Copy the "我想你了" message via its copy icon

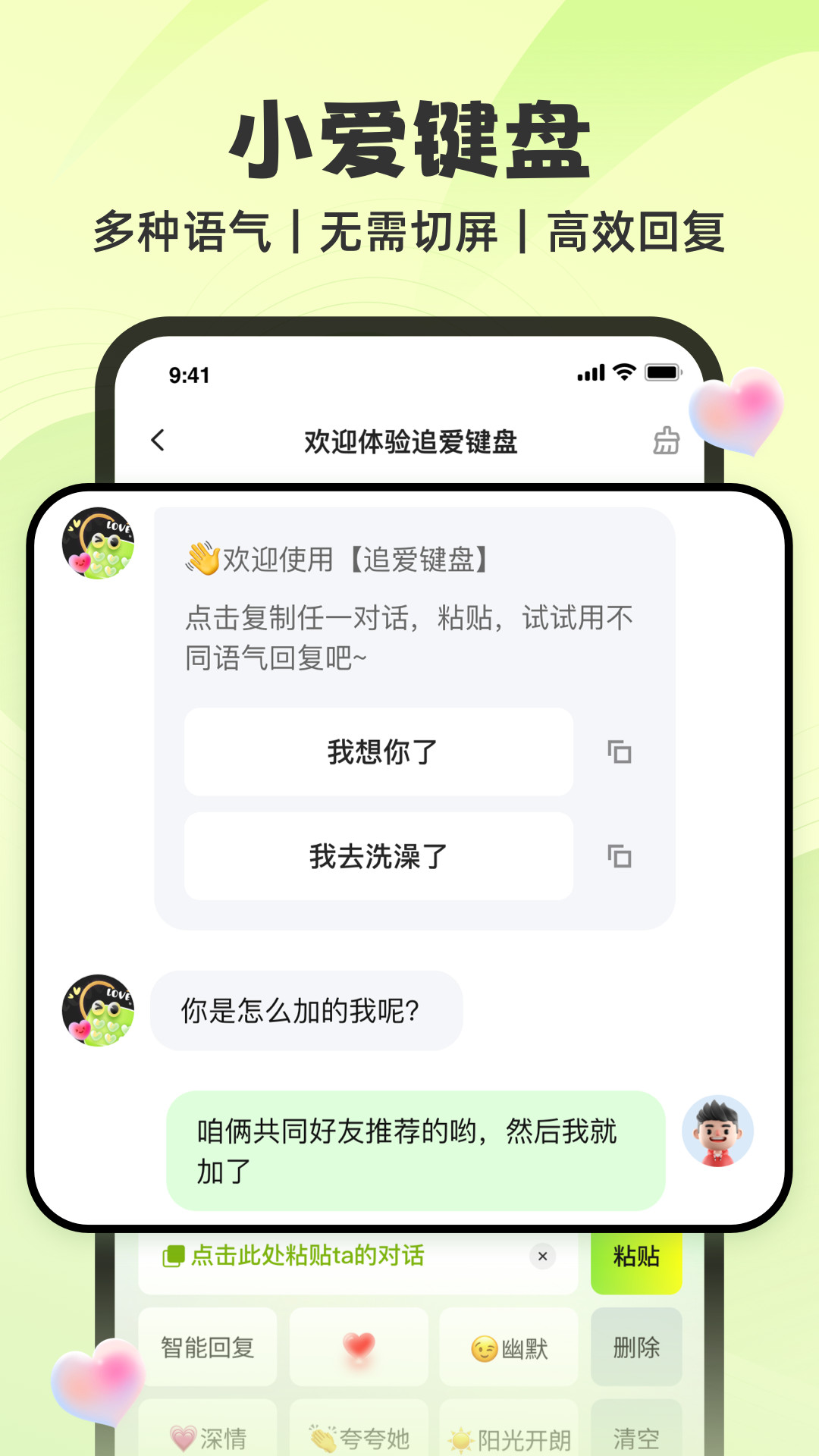[x=619, y=752]
